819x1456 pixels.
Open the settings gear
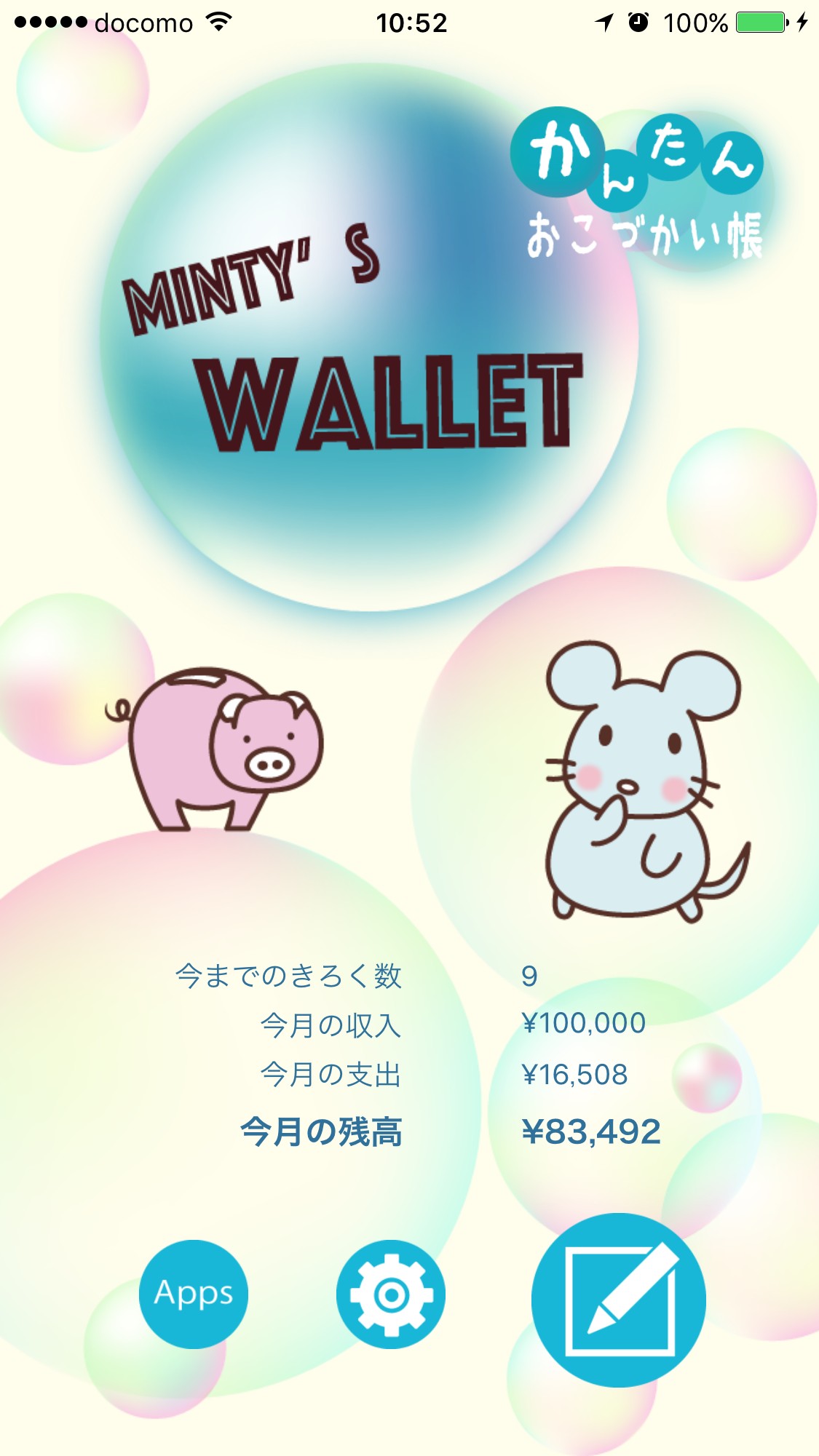[x=391, y=1294]
